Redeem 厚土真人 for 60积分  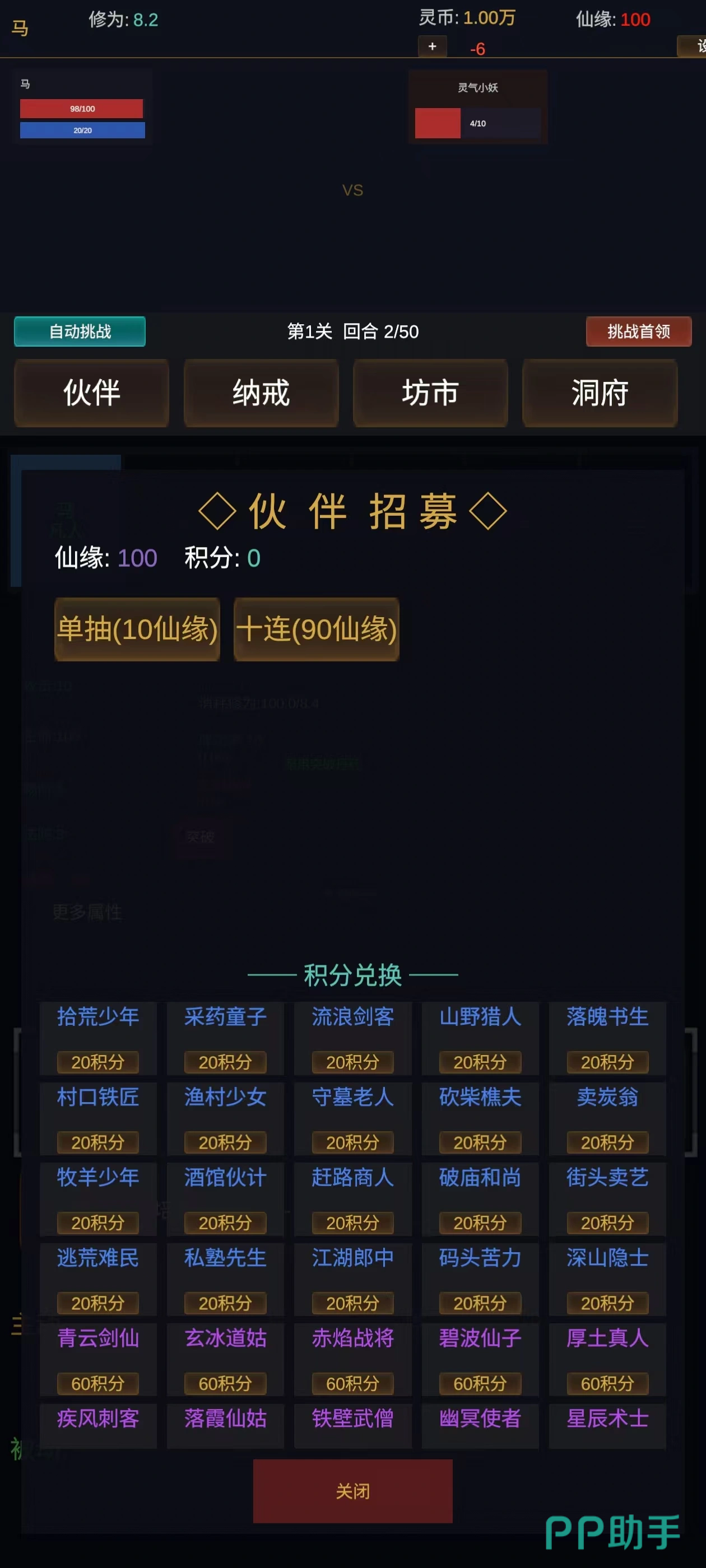[x=607, y=1384]
